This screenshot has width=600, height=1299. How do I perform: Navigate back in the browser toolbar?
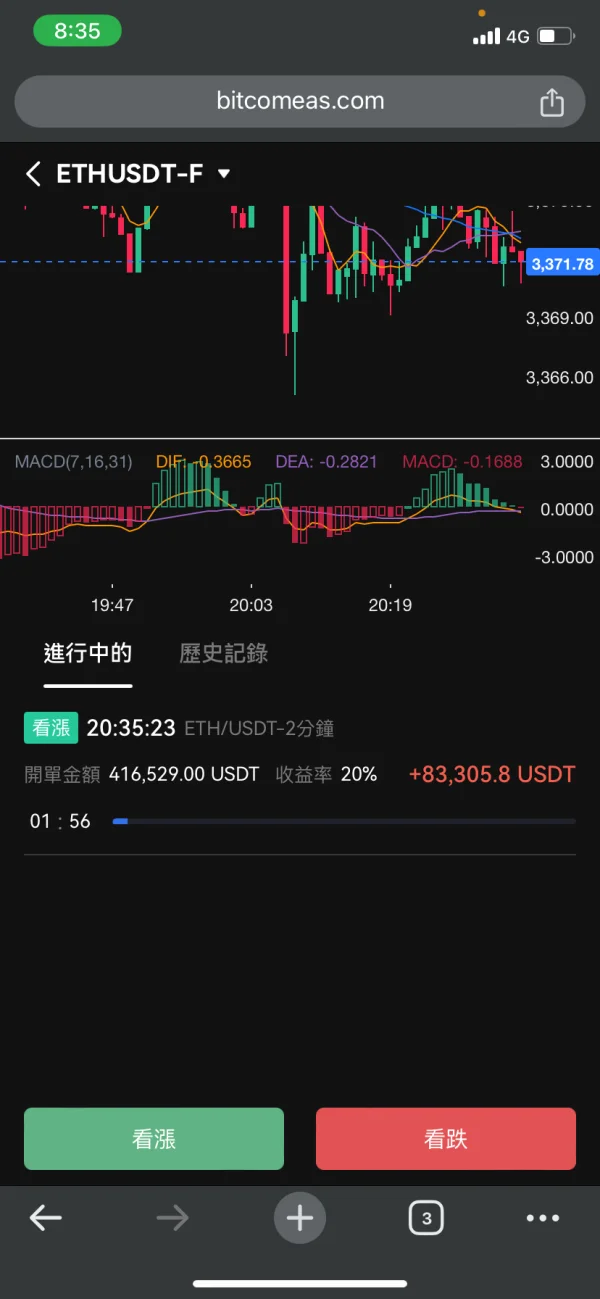46,1218
